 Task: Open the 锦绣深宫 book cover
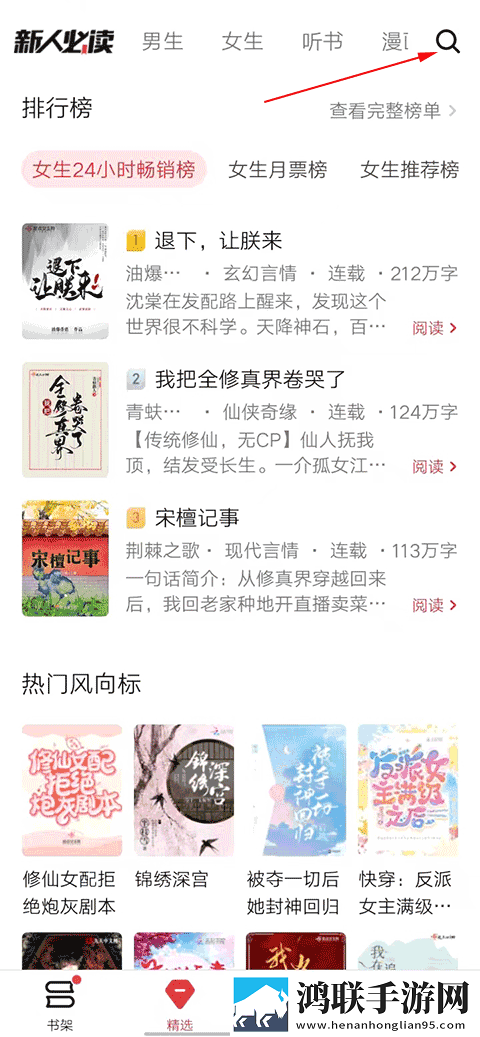[184, 791]
